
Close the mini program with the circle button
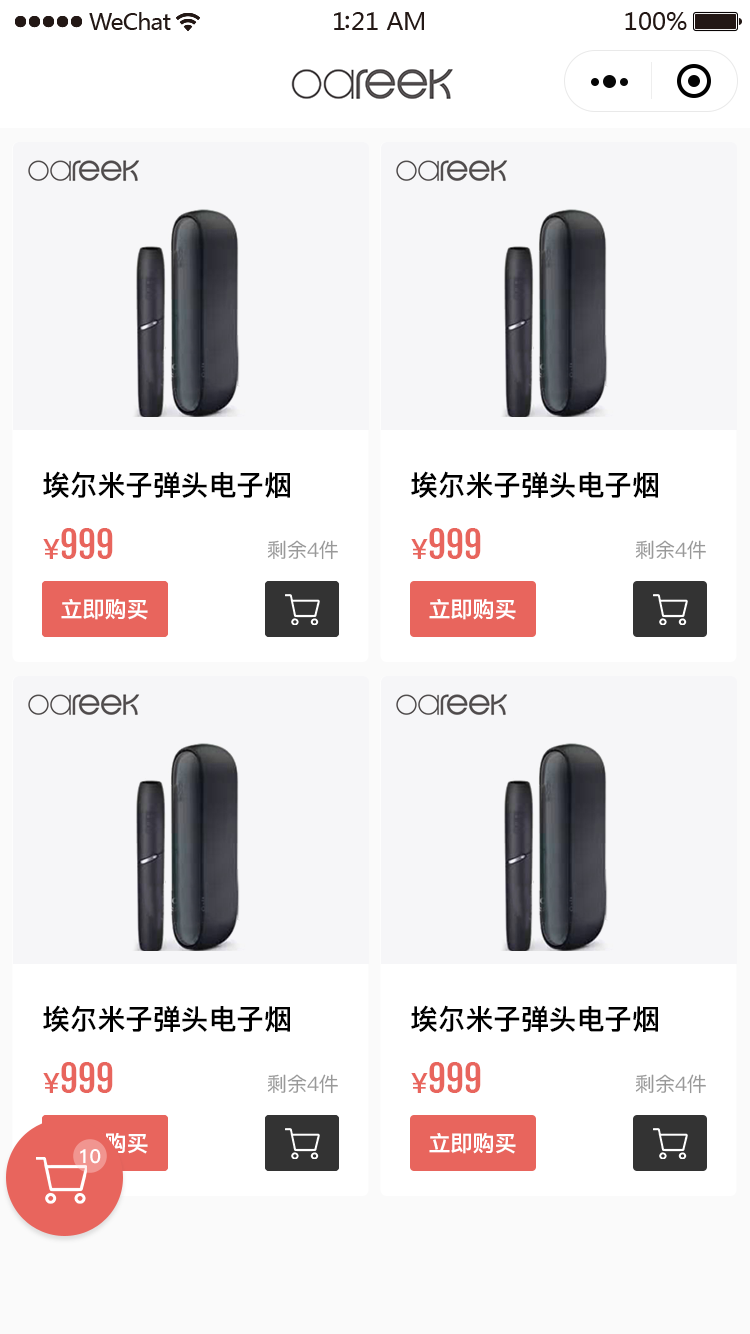[x=693, y=82]
